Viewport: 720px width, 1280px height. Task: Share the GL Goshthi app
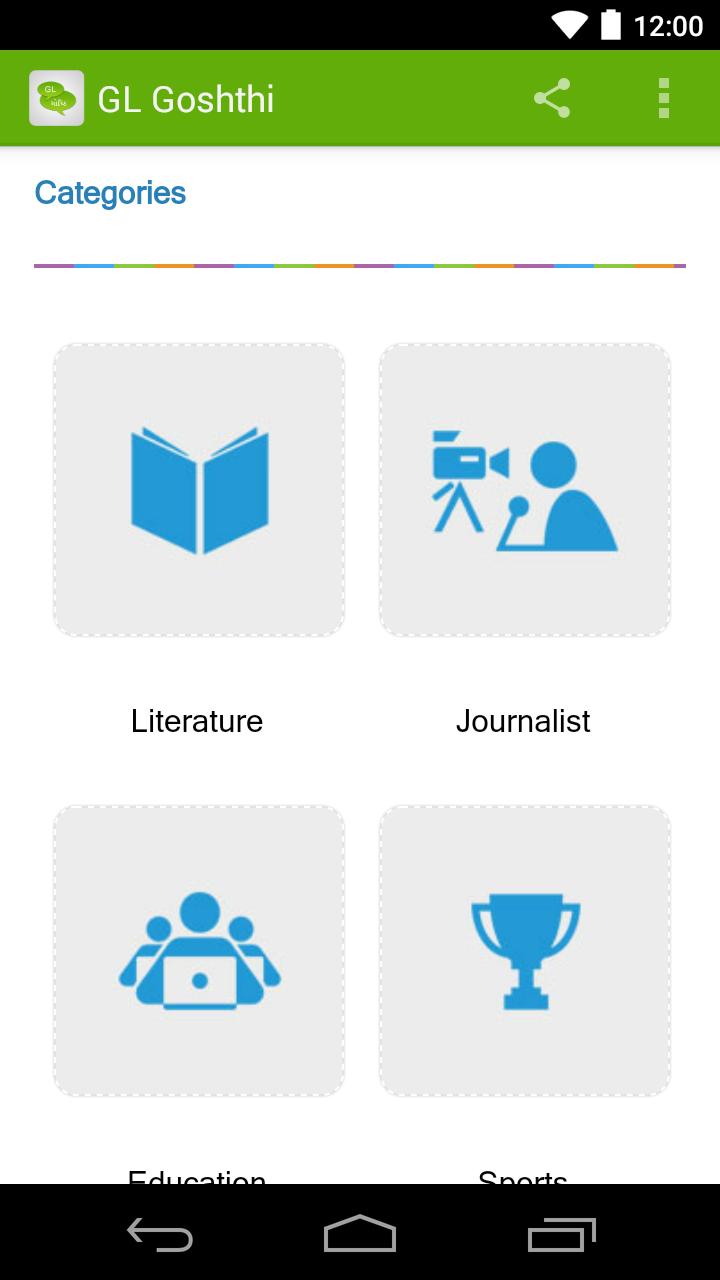tap(552, 99)
